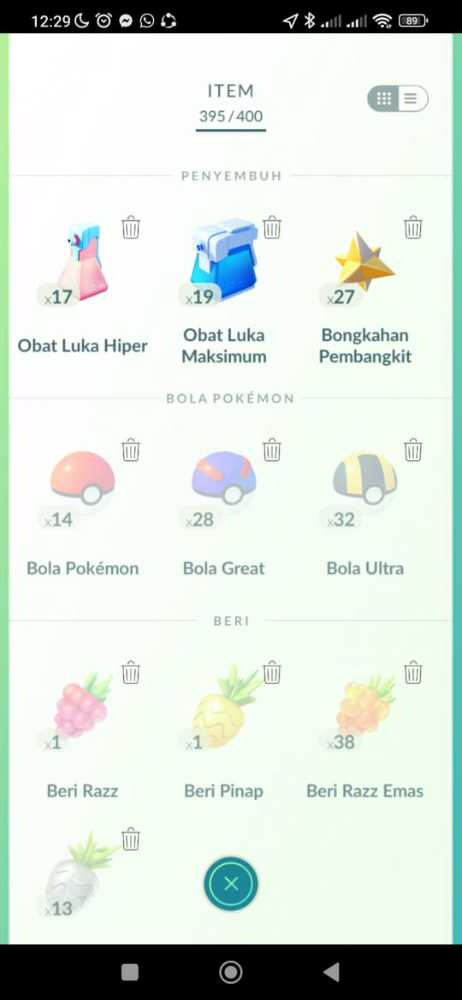
Task: Remove Bola Ultra with trash icon
Action: 413,450
